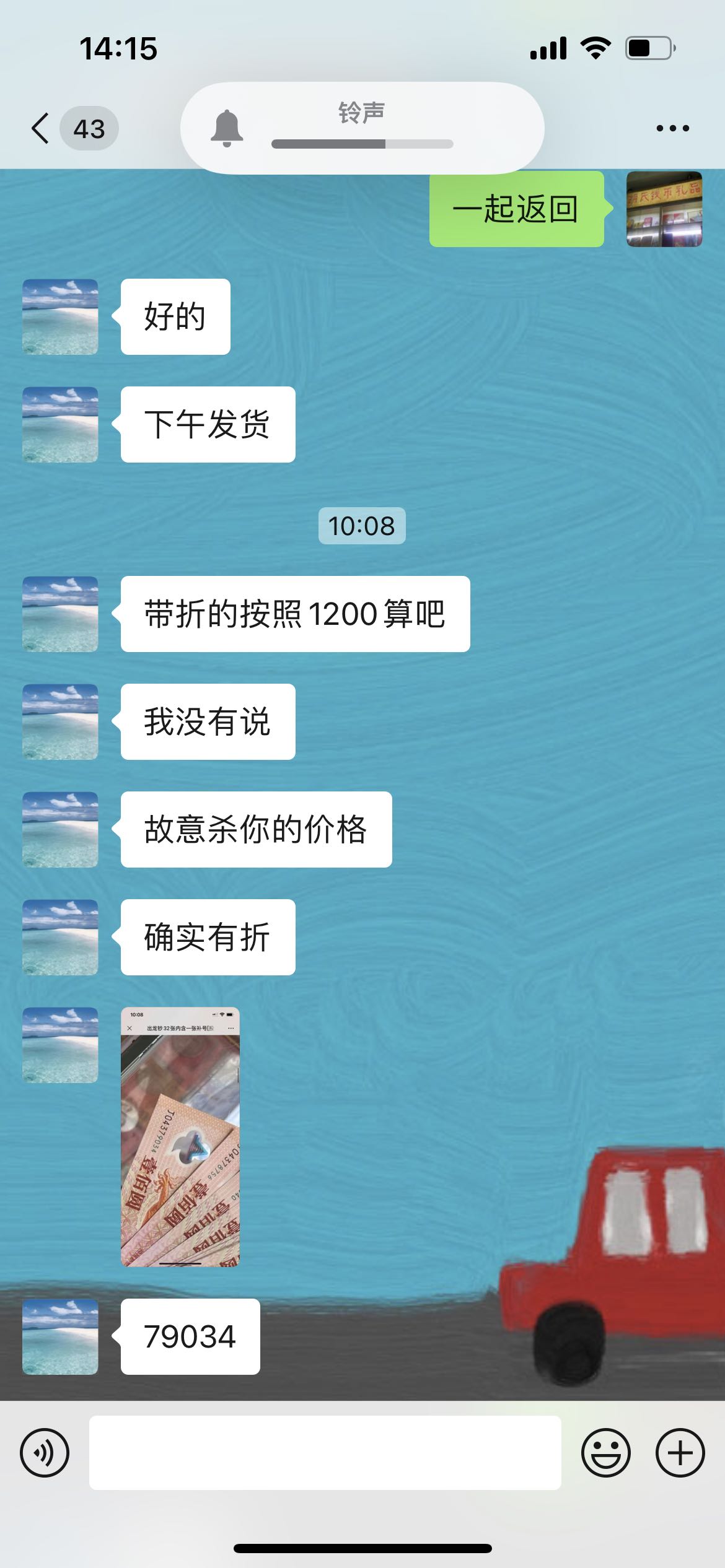This screenshot has height=1568, width=725.
Task: Open the chat's three-dot more menu
Action: [x=672, y=129]
